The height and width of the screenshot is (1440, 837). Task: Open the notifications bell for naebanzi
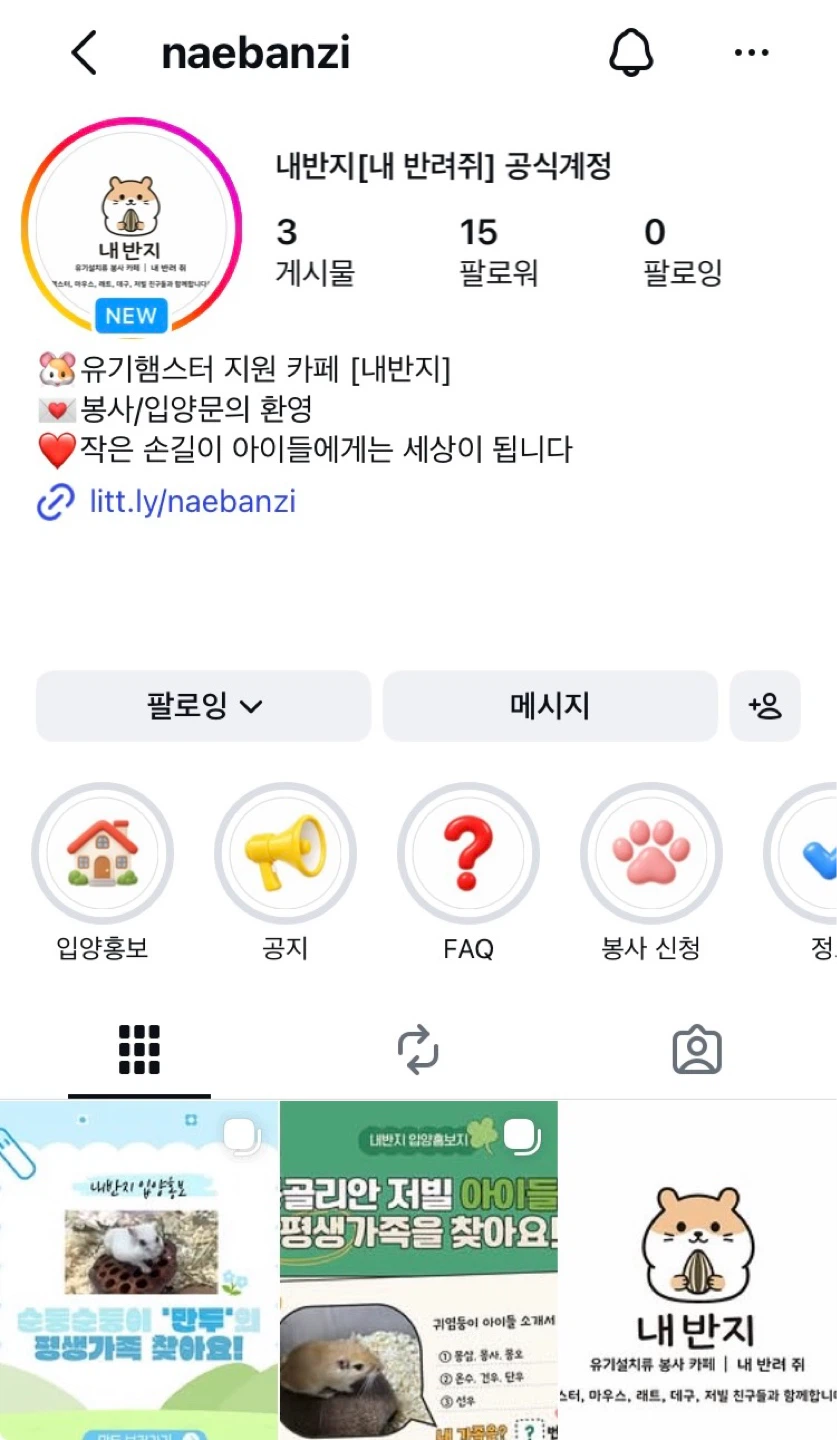[x=631, y=52]
